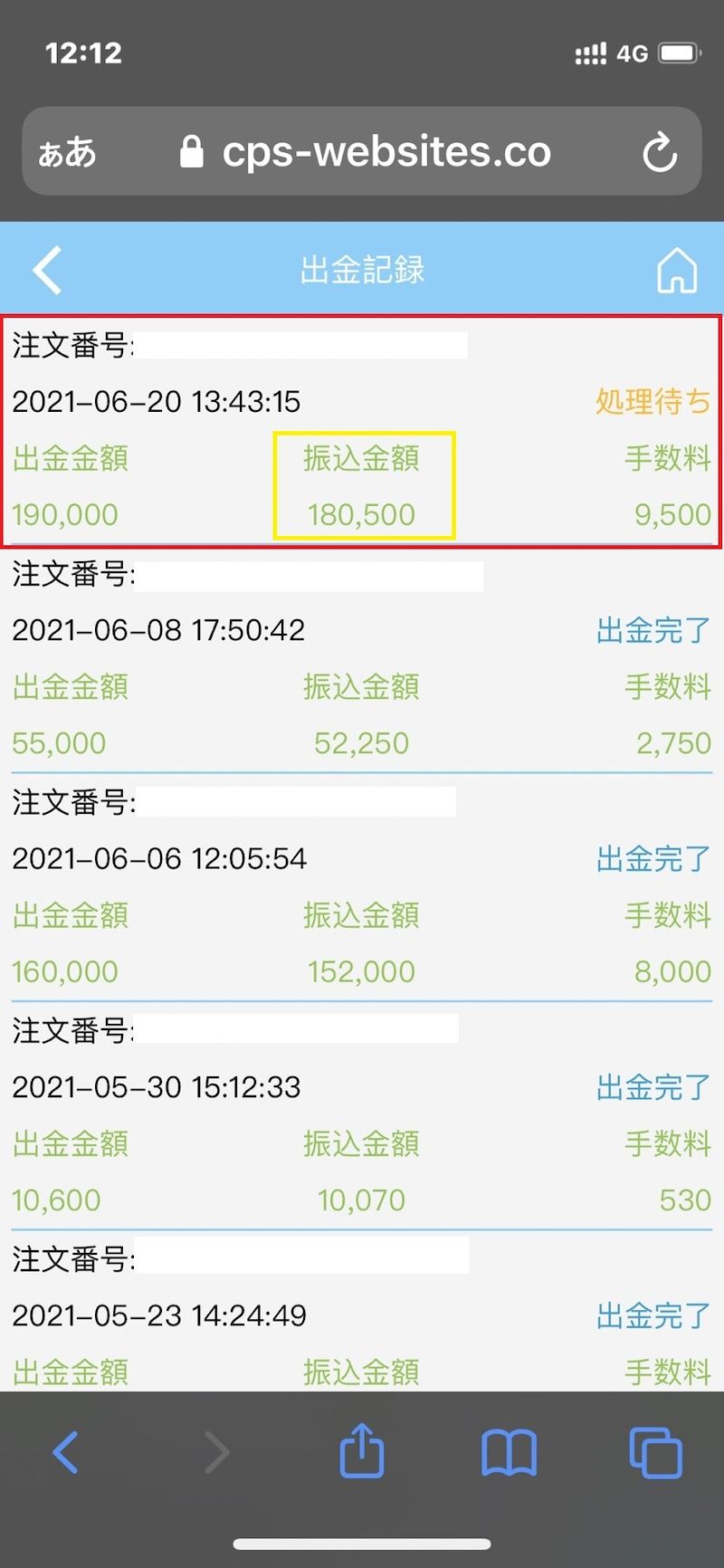The width and height of the screenshot is (724, 1568).
Task: Reload the page in Safari
Action: pyautogui.click(x=660, y=152)
